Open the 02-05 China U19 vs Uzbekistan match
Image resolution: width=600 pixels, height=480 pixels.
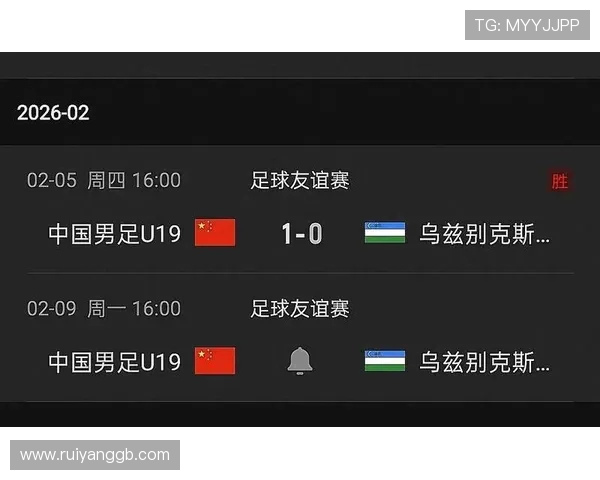click(300, 233)
